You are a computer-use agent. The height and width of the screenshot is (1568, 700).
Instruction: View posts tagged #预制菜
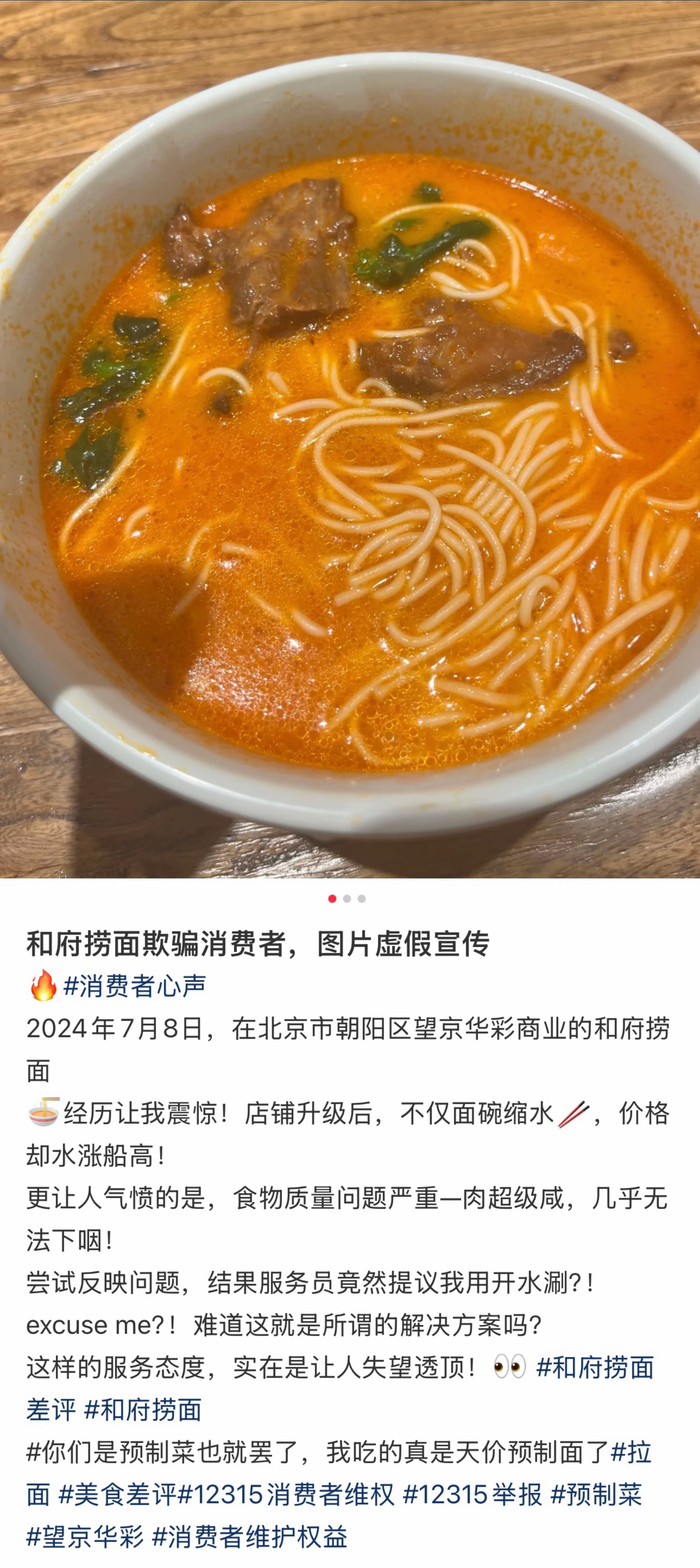(596, 1494)
